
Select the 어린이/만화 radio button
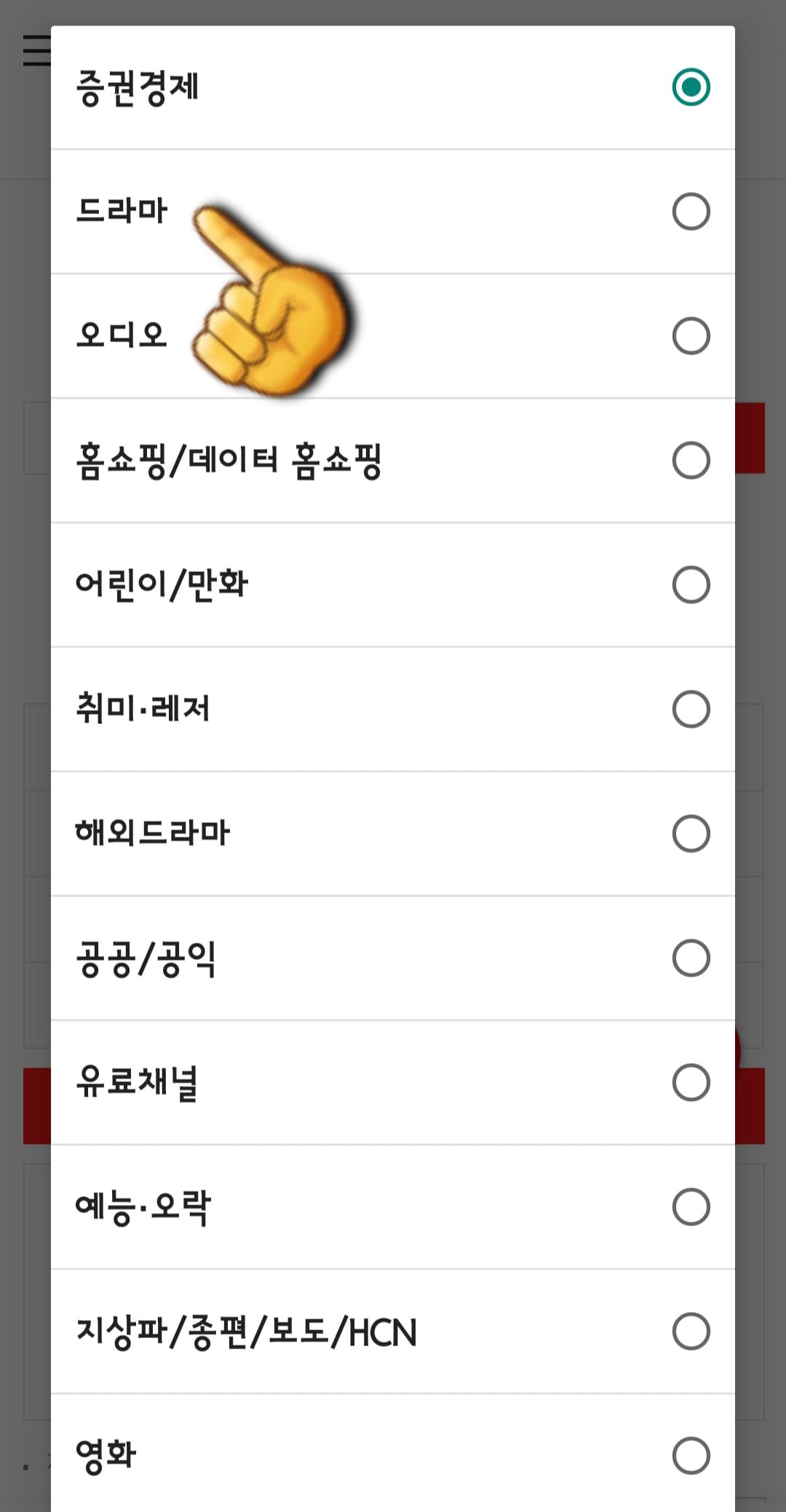691,584
